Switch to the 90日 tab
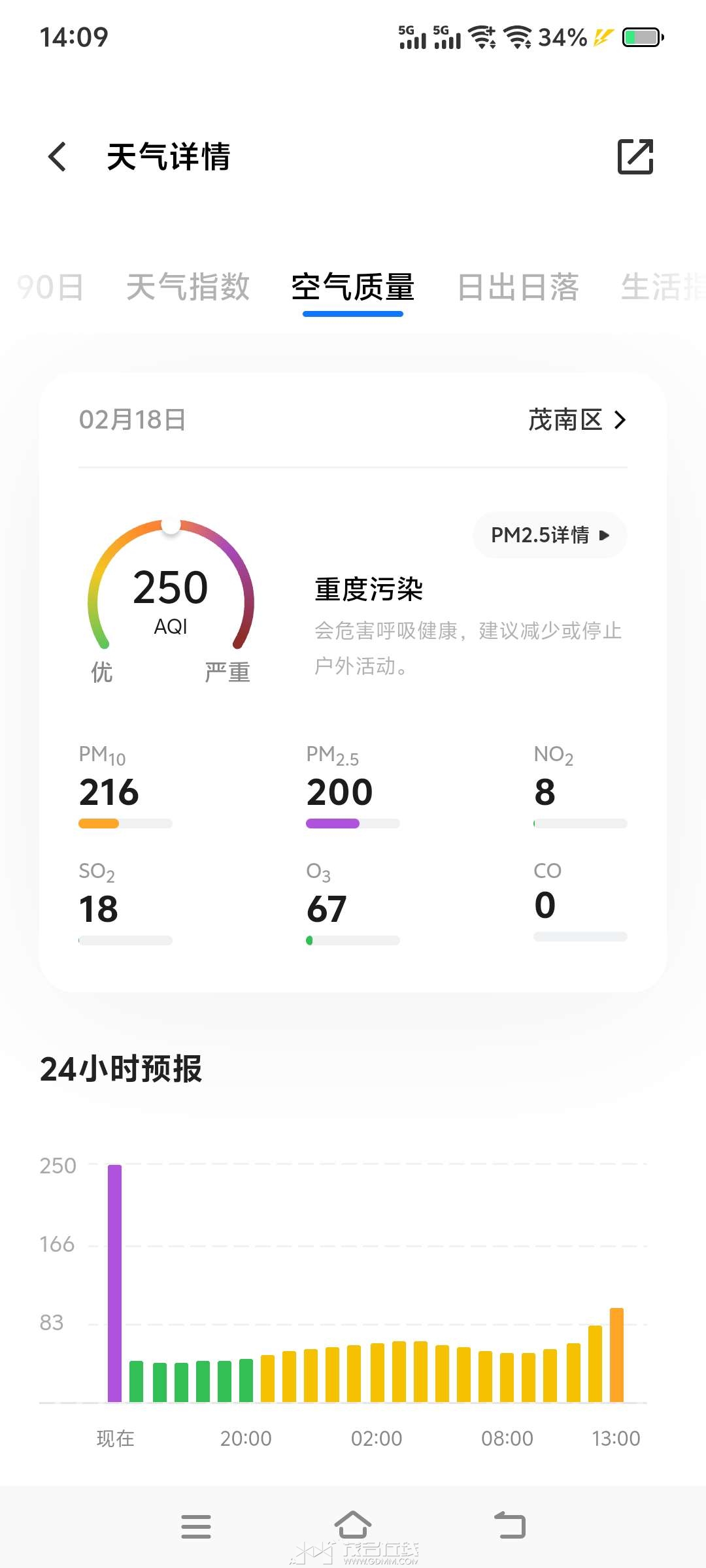The image size is (706, 1568). [x=51, y=287]
